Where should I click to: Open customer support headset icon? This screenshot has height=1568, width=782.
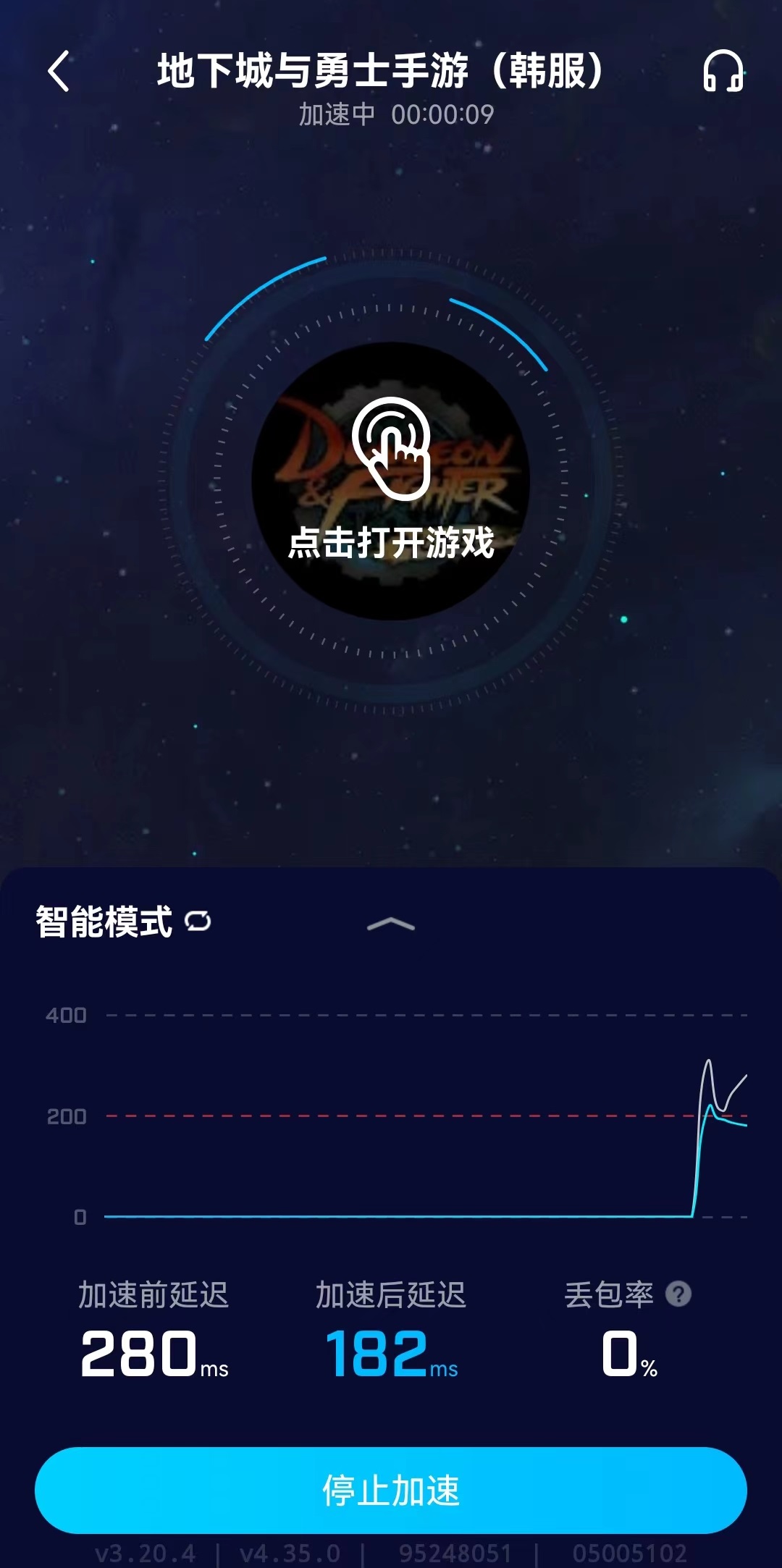[723, 71]
